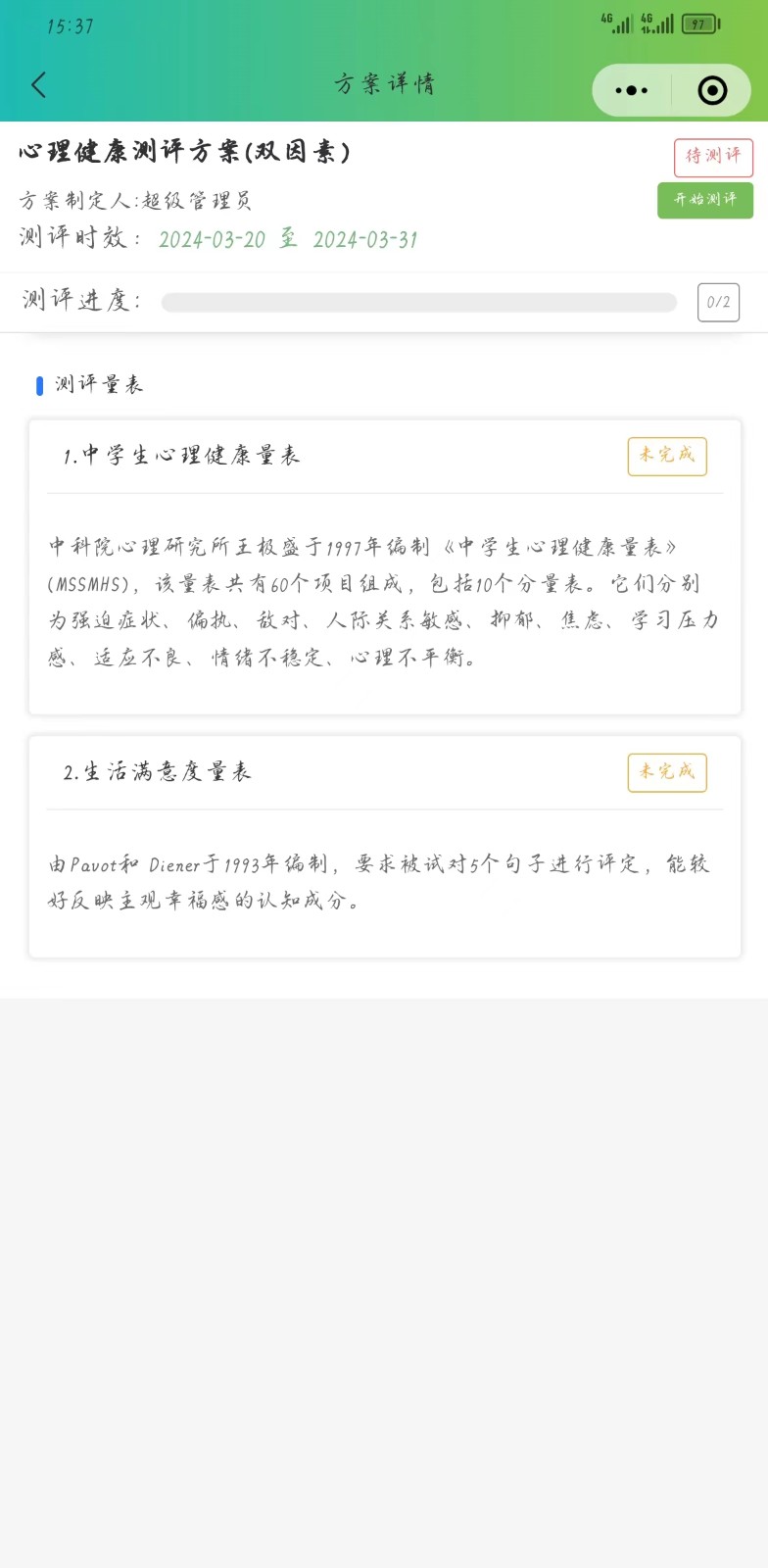Close the mini program with the circle button
768x1568 pixels.
712,90
